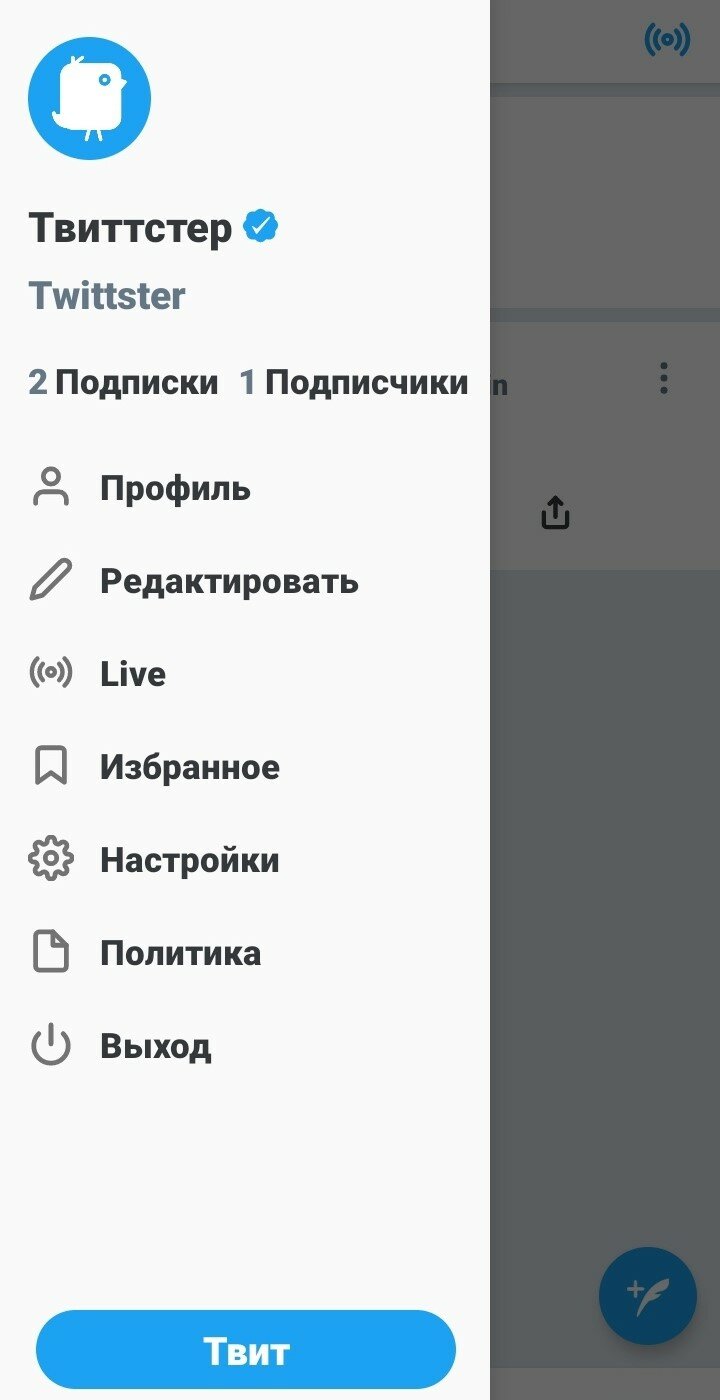Open the Подписки following list
This screenshot has height=1400, width=720.
[123, 382]
